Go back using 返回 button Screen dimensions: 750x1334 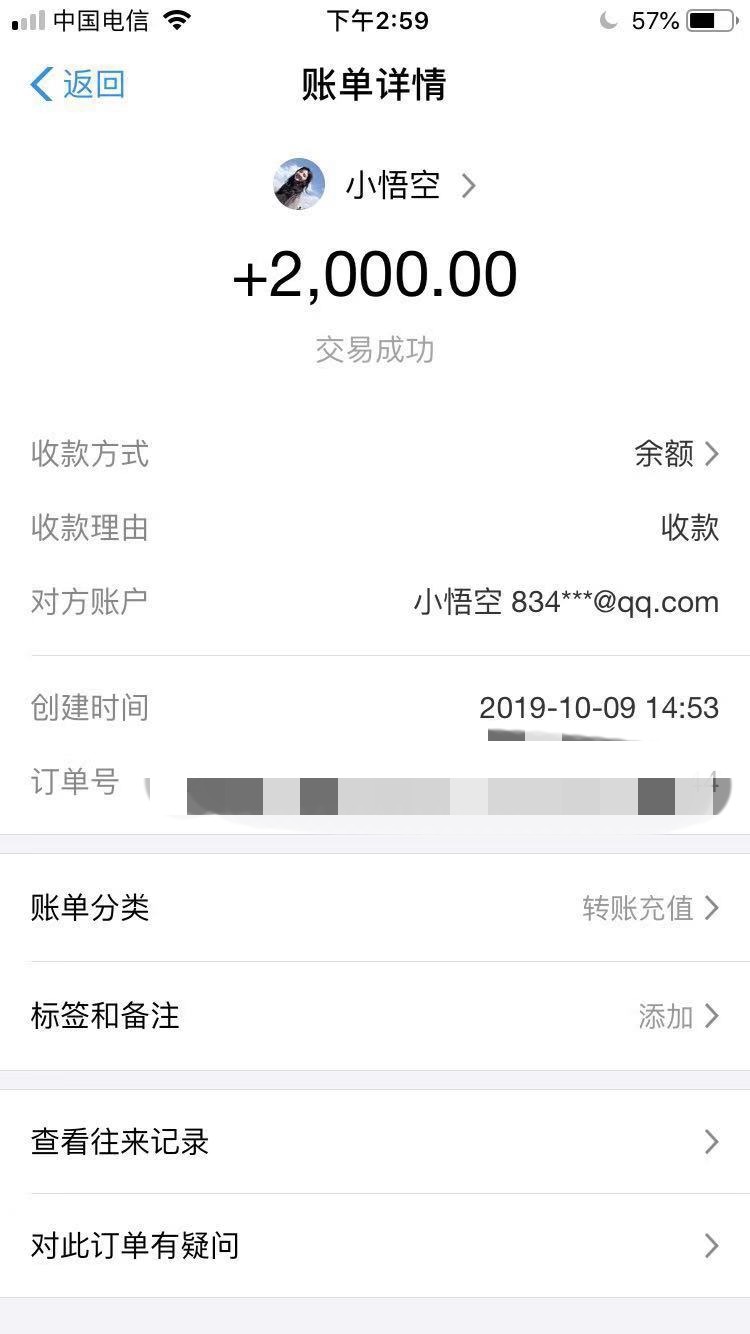pos(78,84)
